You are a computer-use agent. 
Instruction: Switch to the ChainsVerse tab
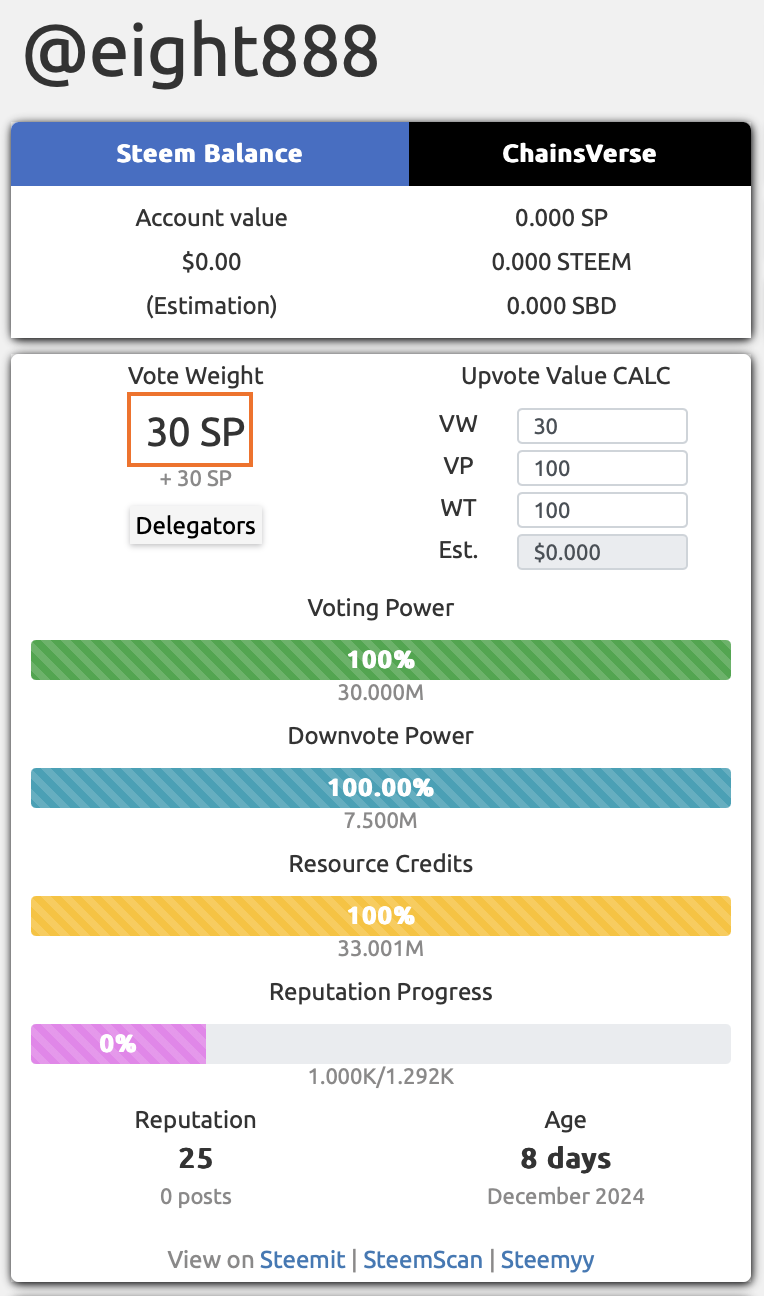579,154
